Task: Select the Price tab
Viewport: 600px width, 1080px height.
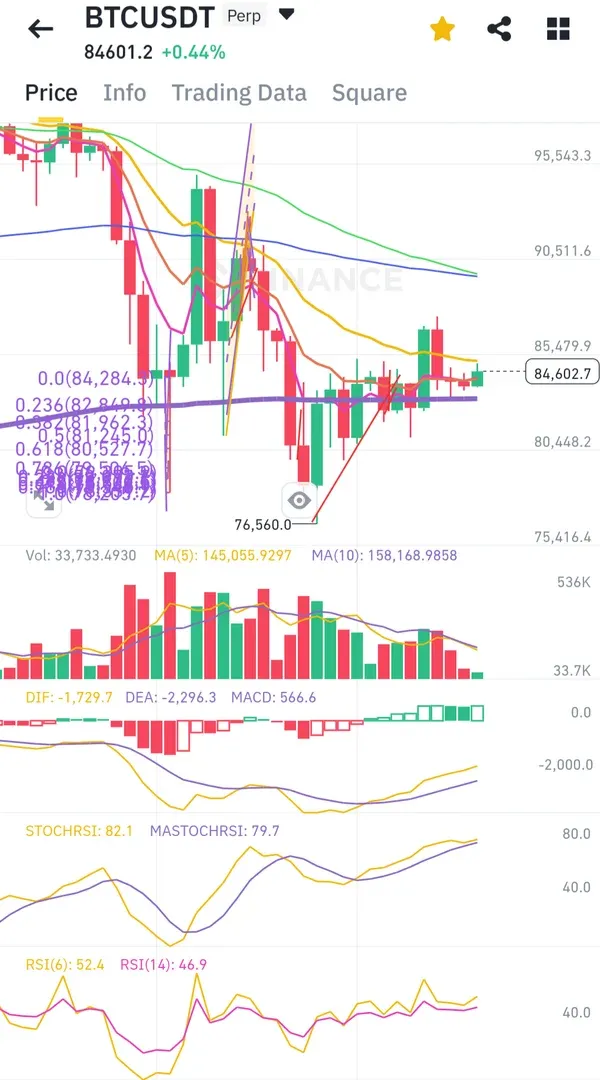Action: 51,93
